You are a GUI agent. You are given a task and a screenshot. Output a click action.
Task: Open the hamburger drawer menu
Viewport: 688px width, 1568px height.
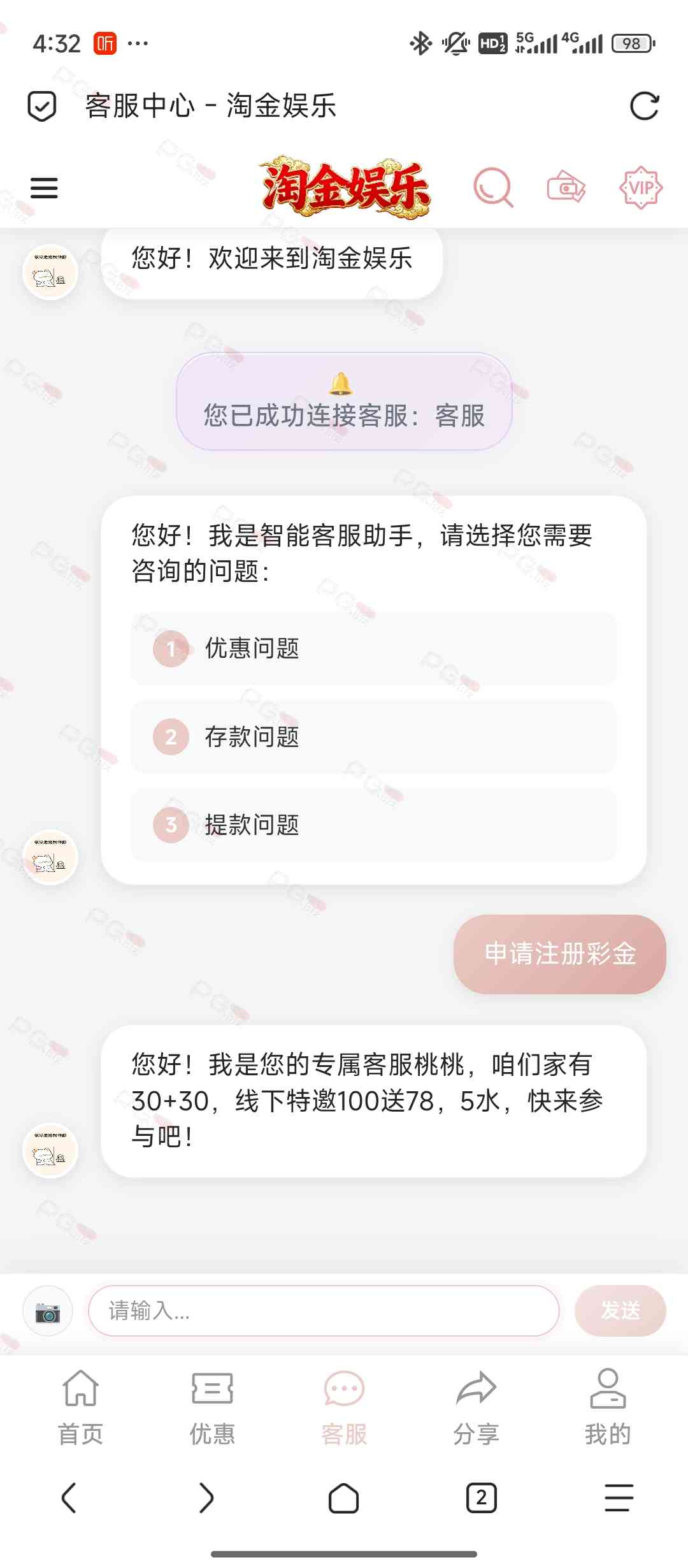(x=44, y=188)
